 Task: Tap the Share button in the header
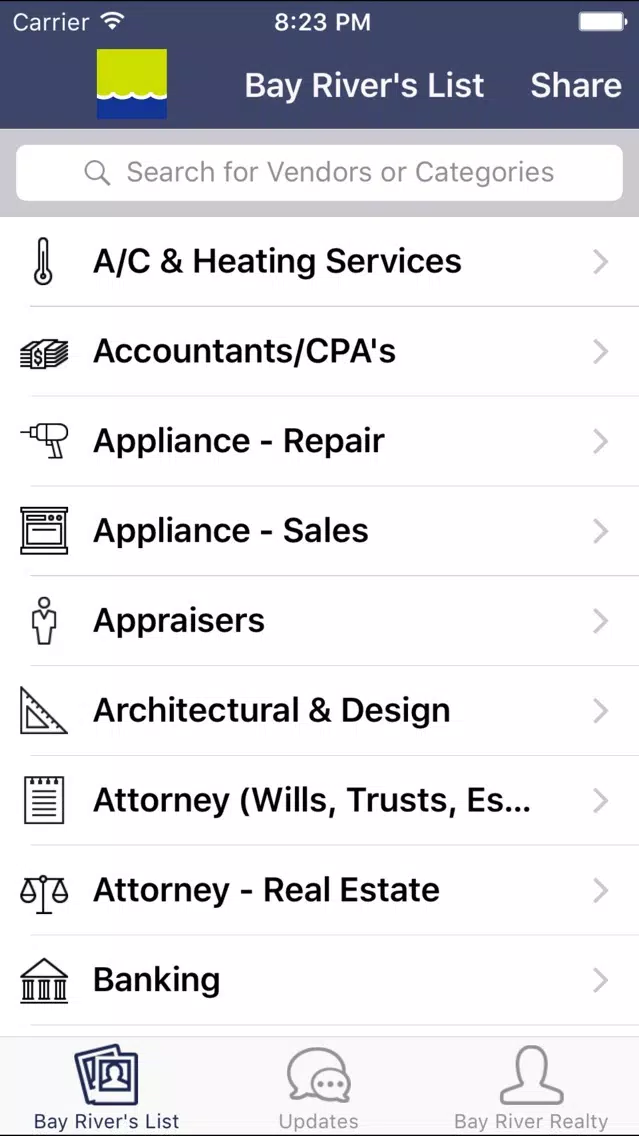[576, 85]
